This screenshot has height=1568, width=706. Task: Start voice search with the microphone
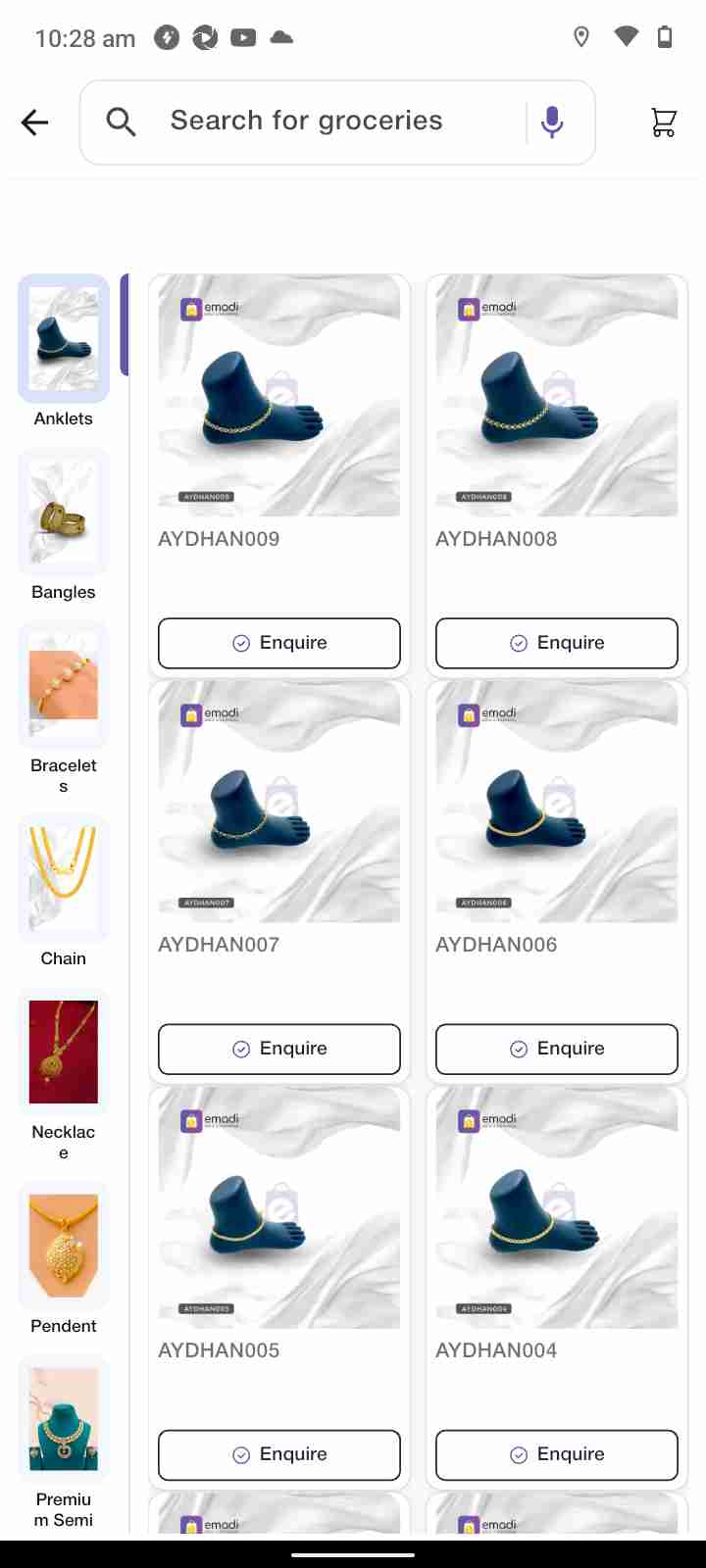[552, 122]
